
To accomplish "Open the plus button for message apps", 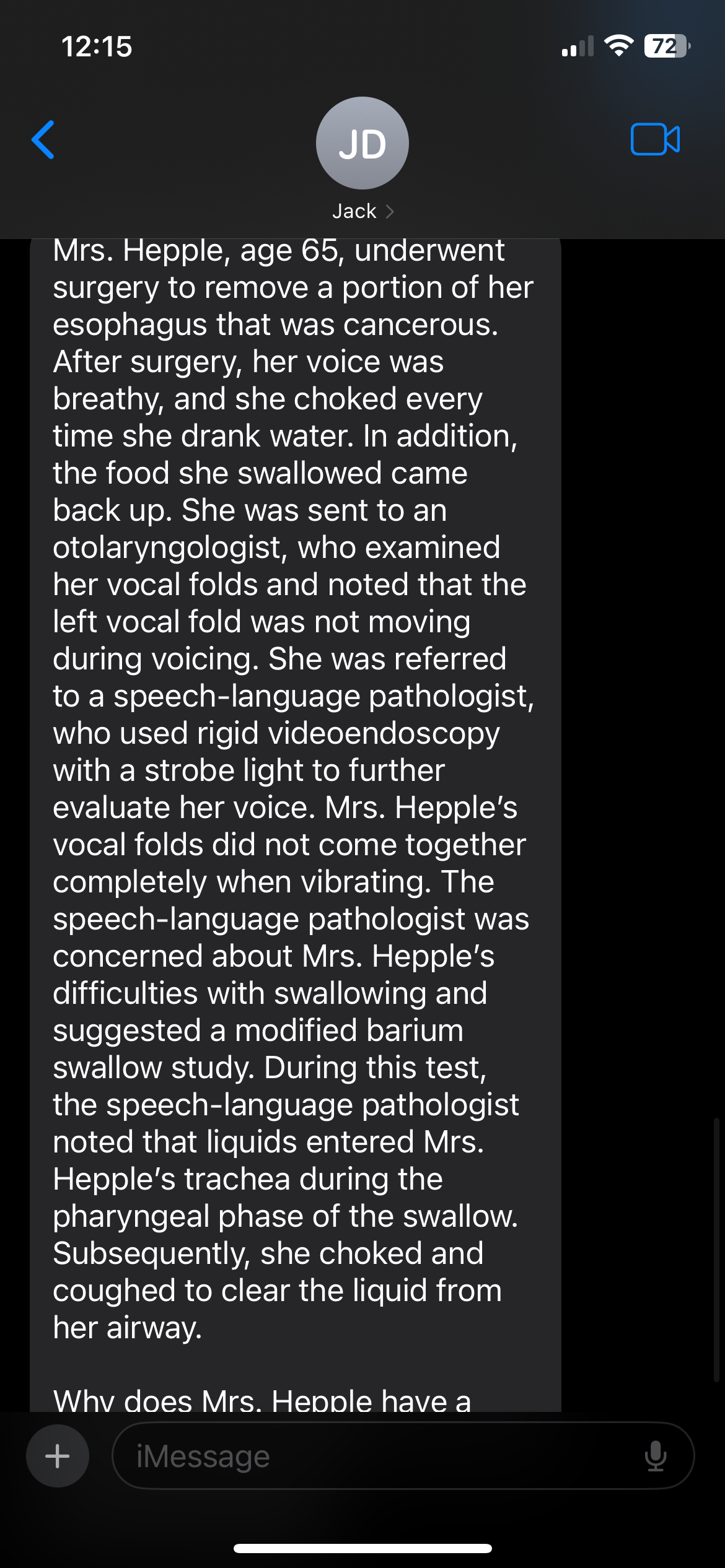I will pyautogui.click(x=57, y=1457).
